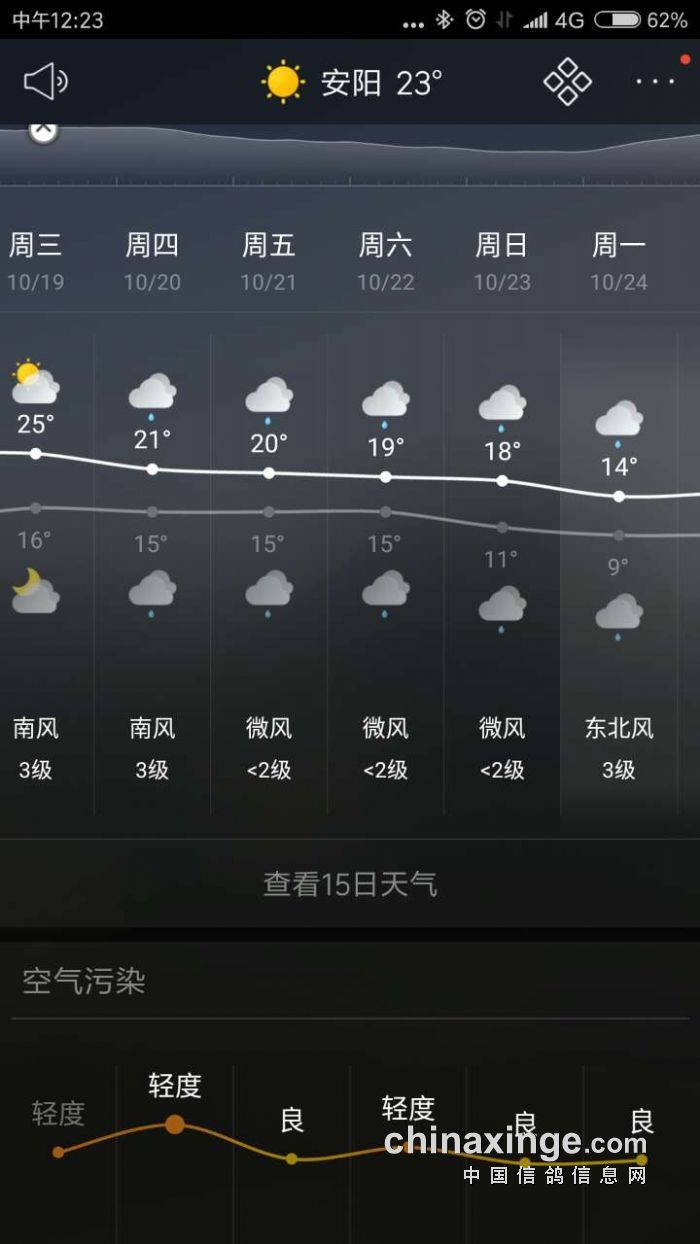Tap the speaker voice broadcast icon
The height and width of the screenshot is (1244, 700).
click(45, 82)
